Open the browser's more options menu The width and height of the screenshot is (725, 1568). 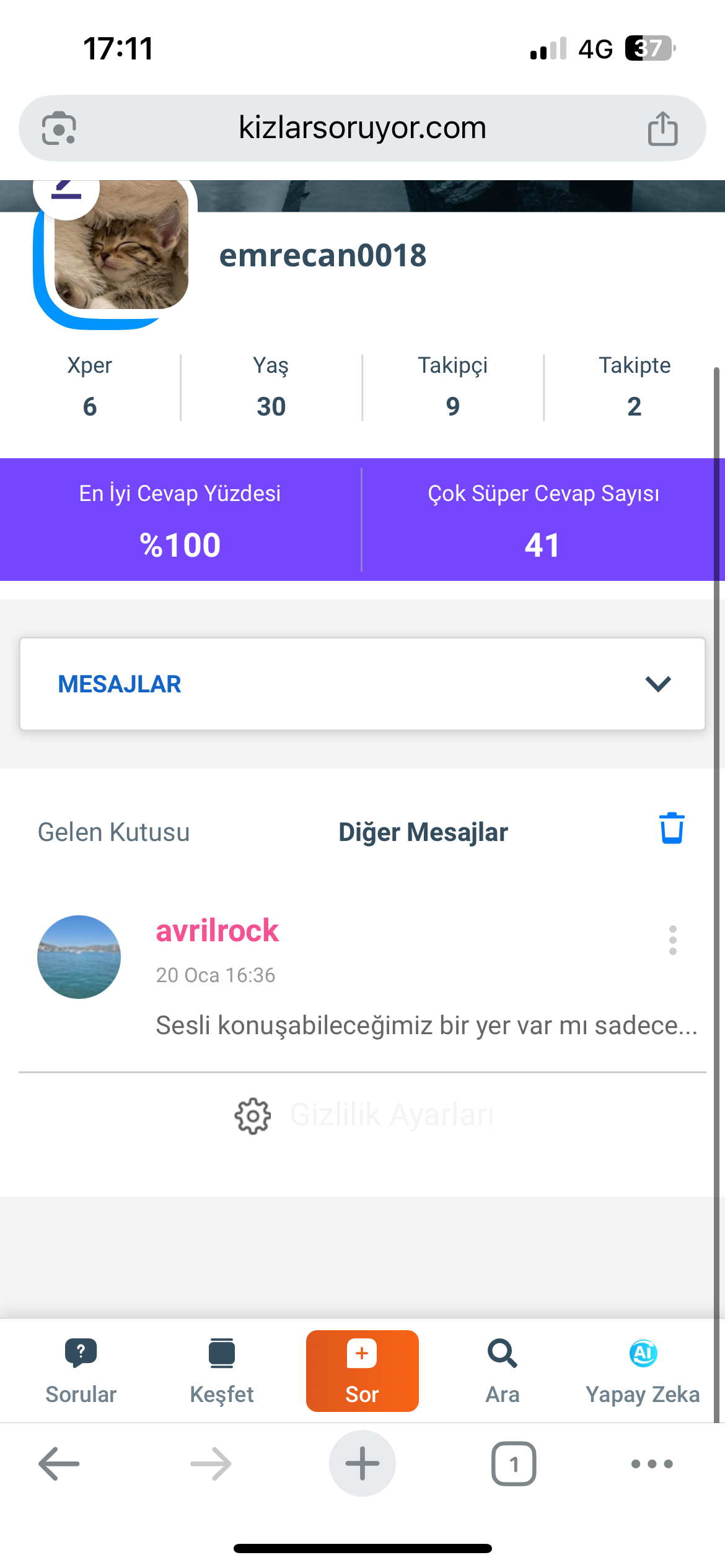coord(652,1464)
